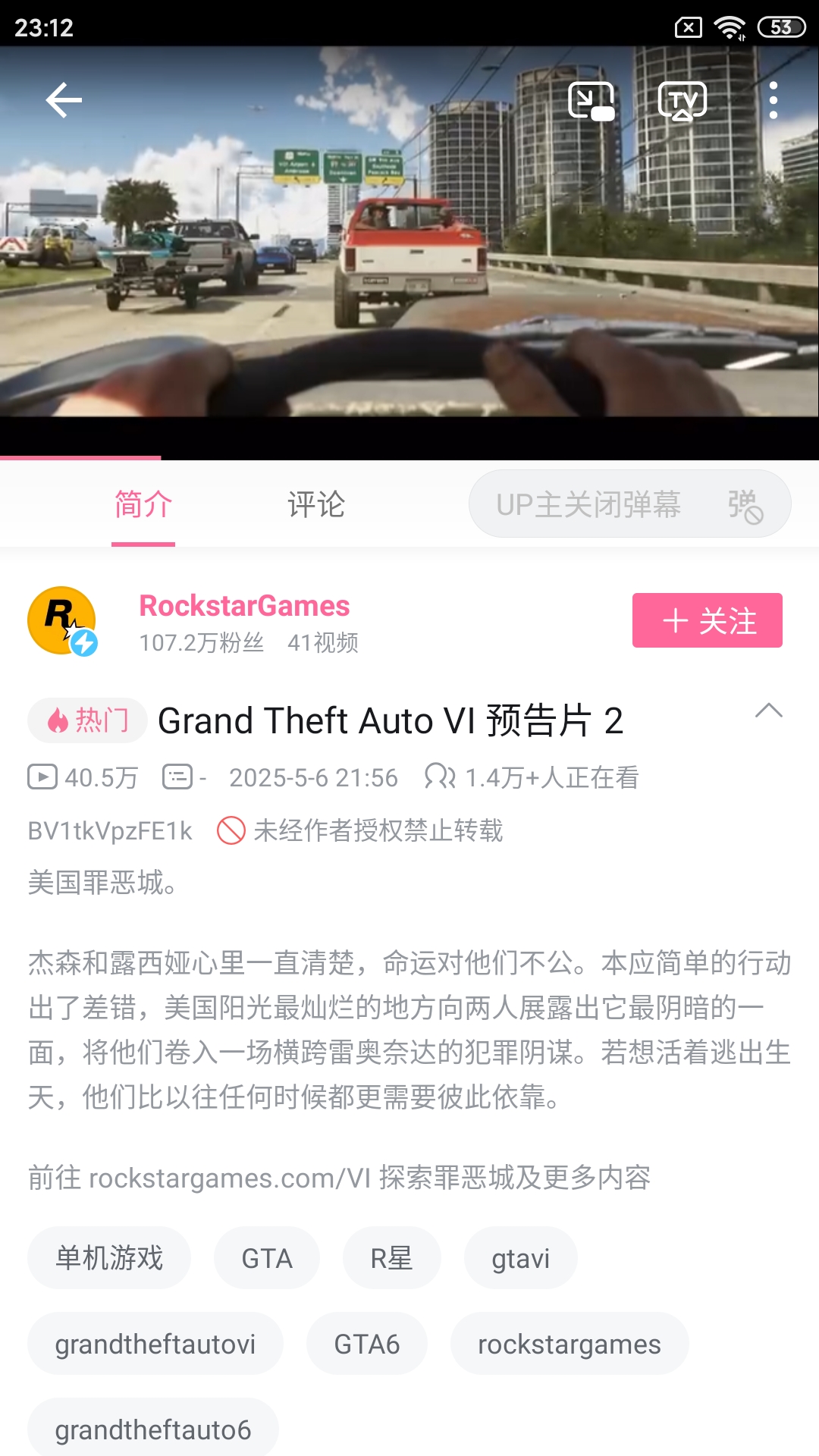Tap the danmaku disabled icon
The height and width of the screenshot is (1456, 819).
[x=745, y=506]
